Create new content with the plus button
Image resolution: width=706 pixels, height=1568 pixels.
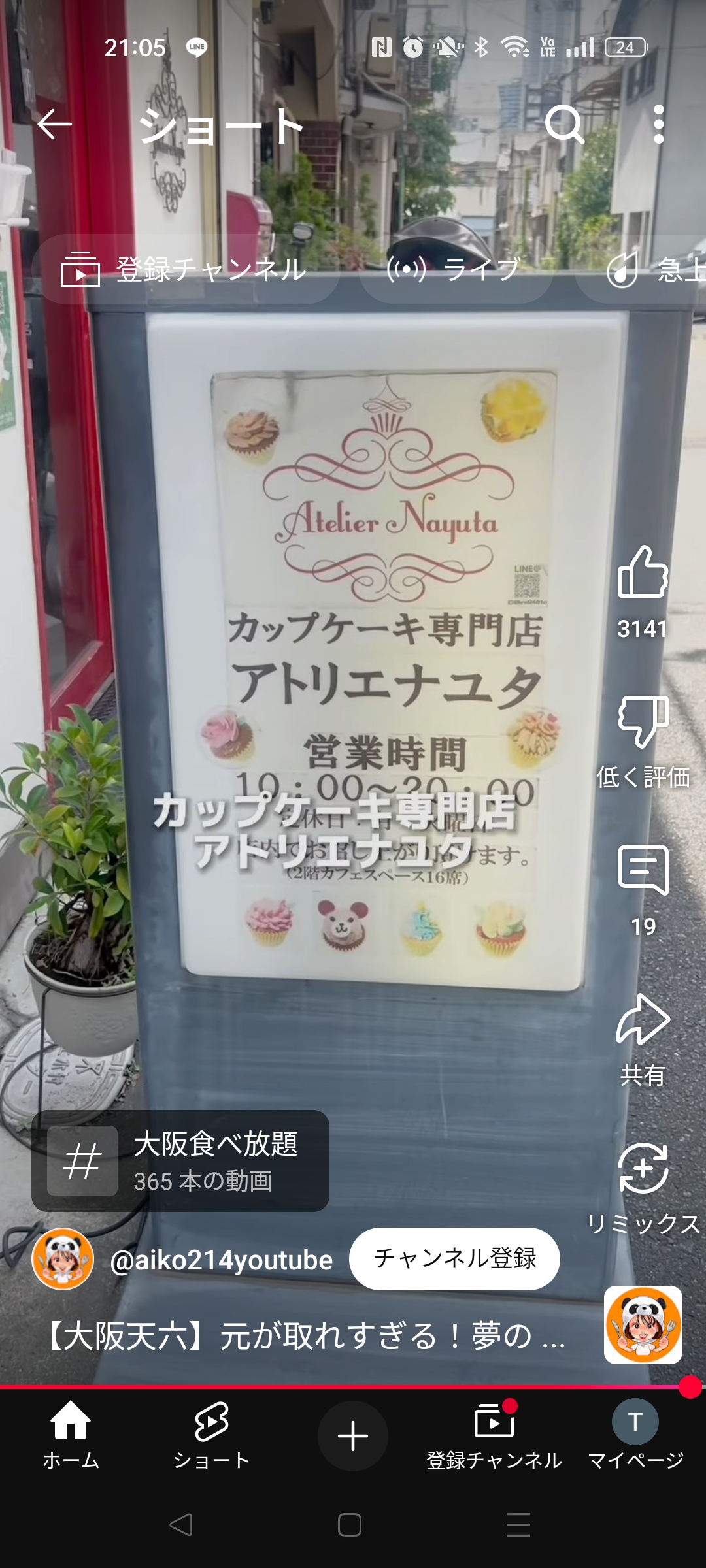pyautogui.click(x=353, y=1436)
